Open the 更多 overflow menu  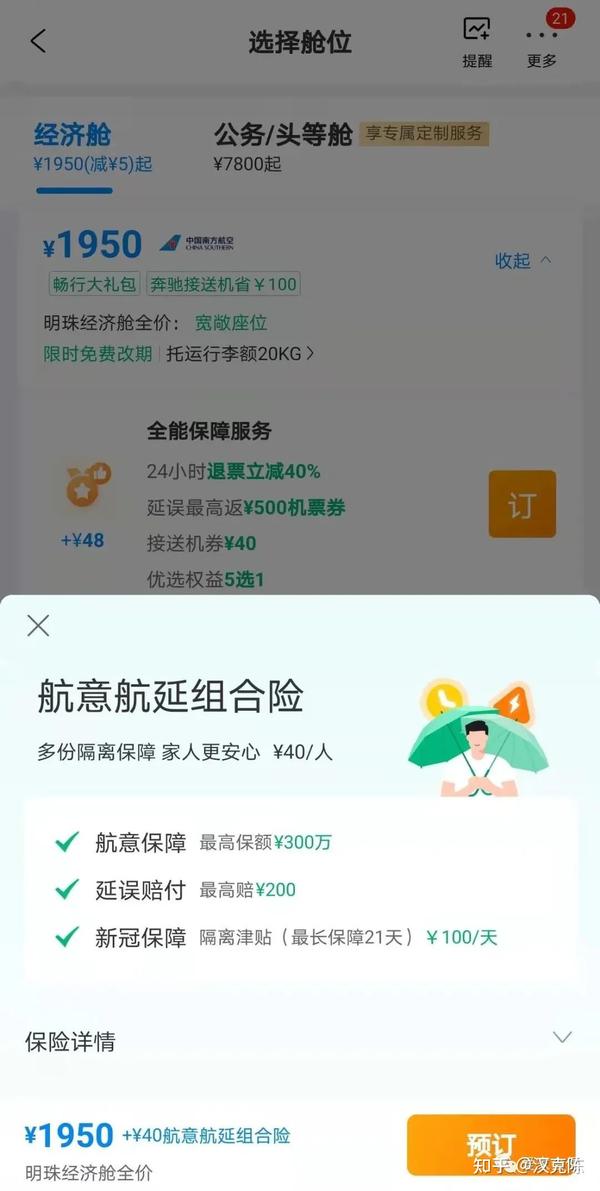542,43
